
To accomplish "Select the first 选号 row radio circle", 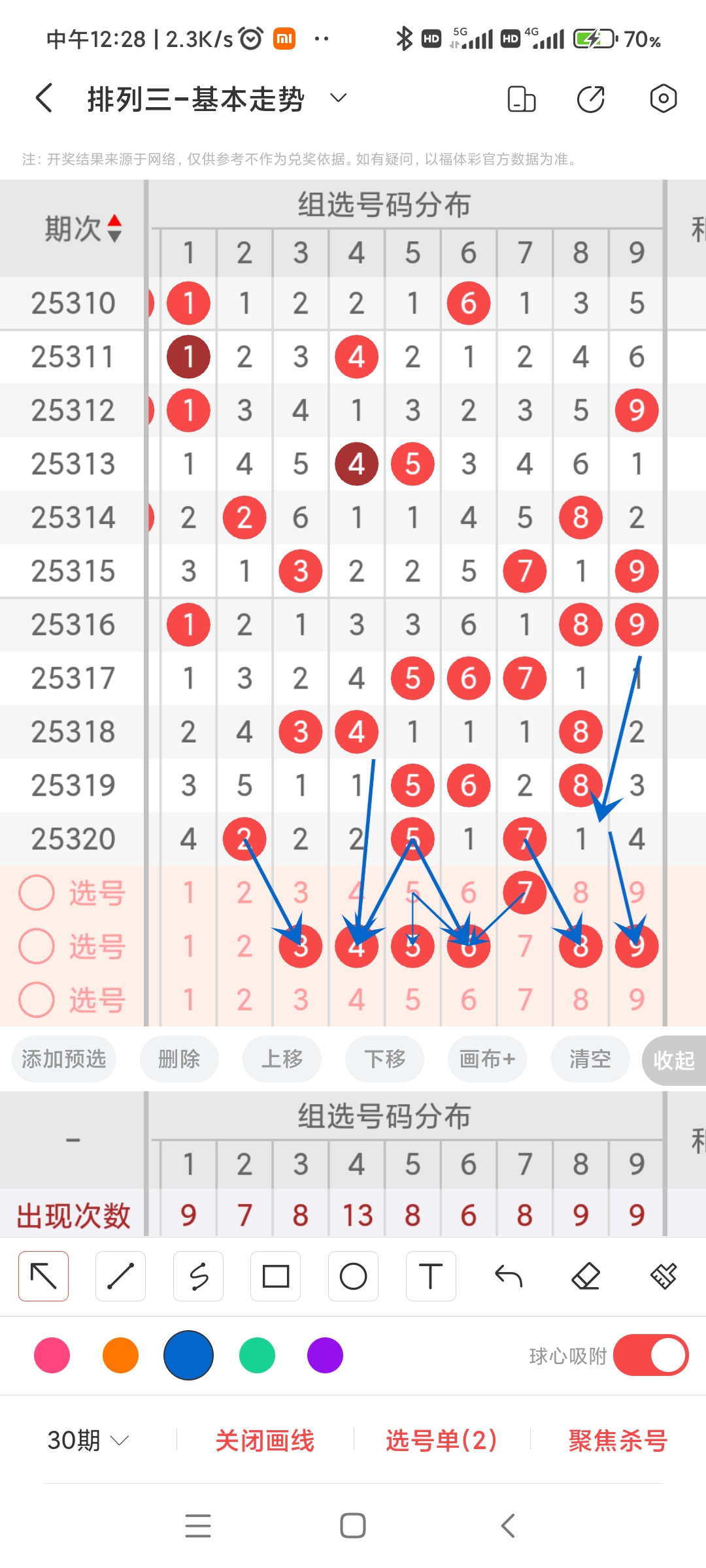I will 37,892.
